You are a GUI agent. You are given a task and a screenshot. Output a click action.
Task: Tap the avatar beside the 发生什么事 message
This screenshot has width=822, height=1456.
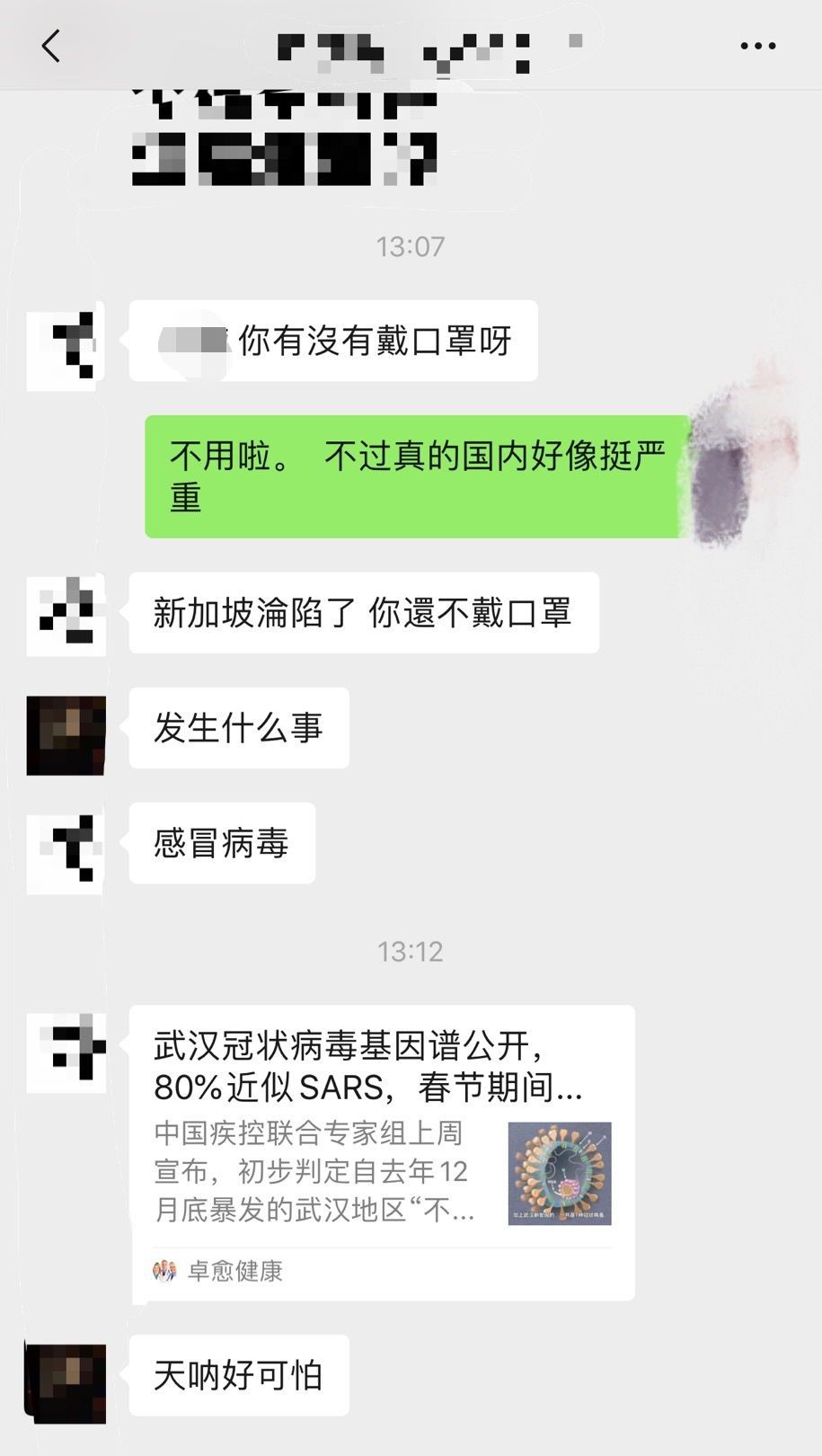point(65,734)
